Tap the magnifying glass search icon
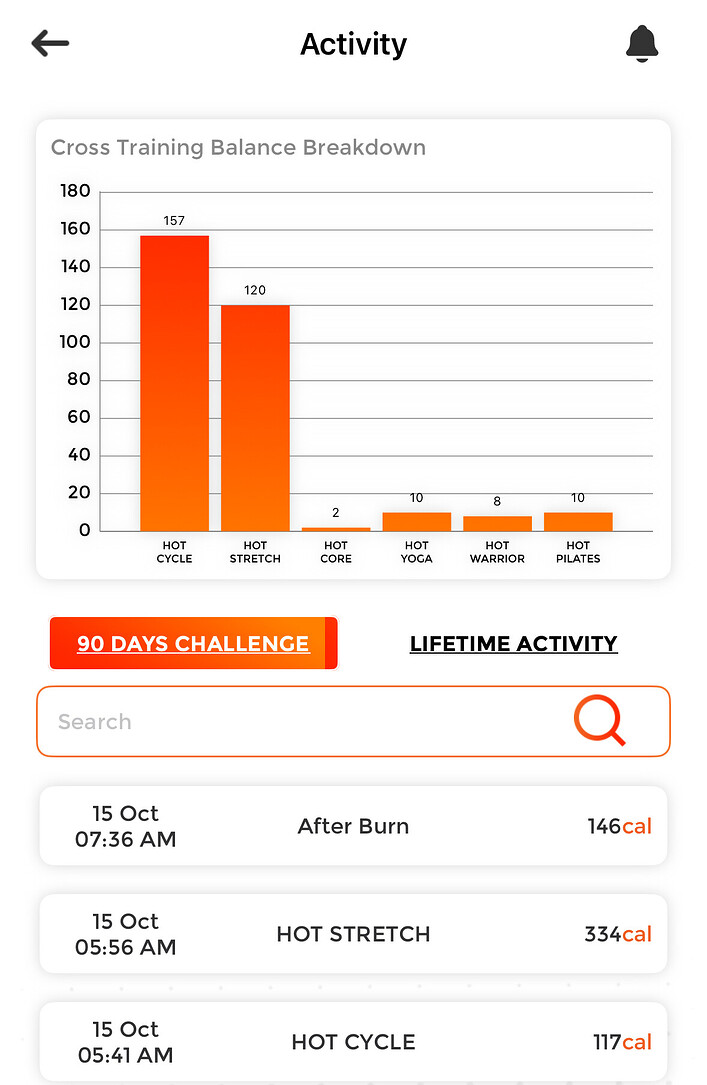This screenshot has height=1085, width=707. pos(600,720)
